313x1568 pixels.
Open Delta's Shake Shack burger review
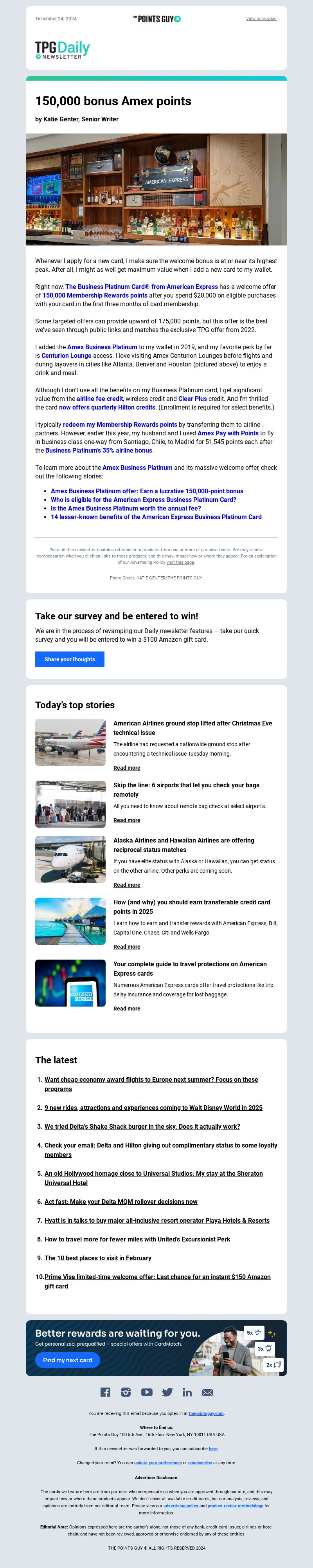pos(142,1127)
